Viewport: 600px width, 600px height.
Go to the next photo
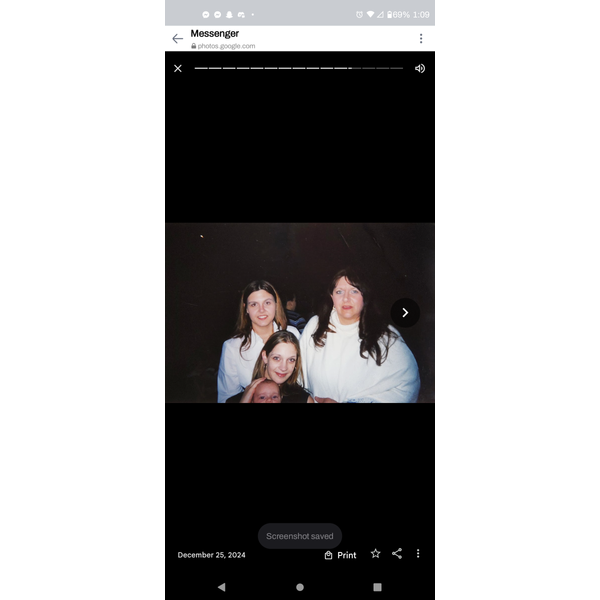[405, 312]
